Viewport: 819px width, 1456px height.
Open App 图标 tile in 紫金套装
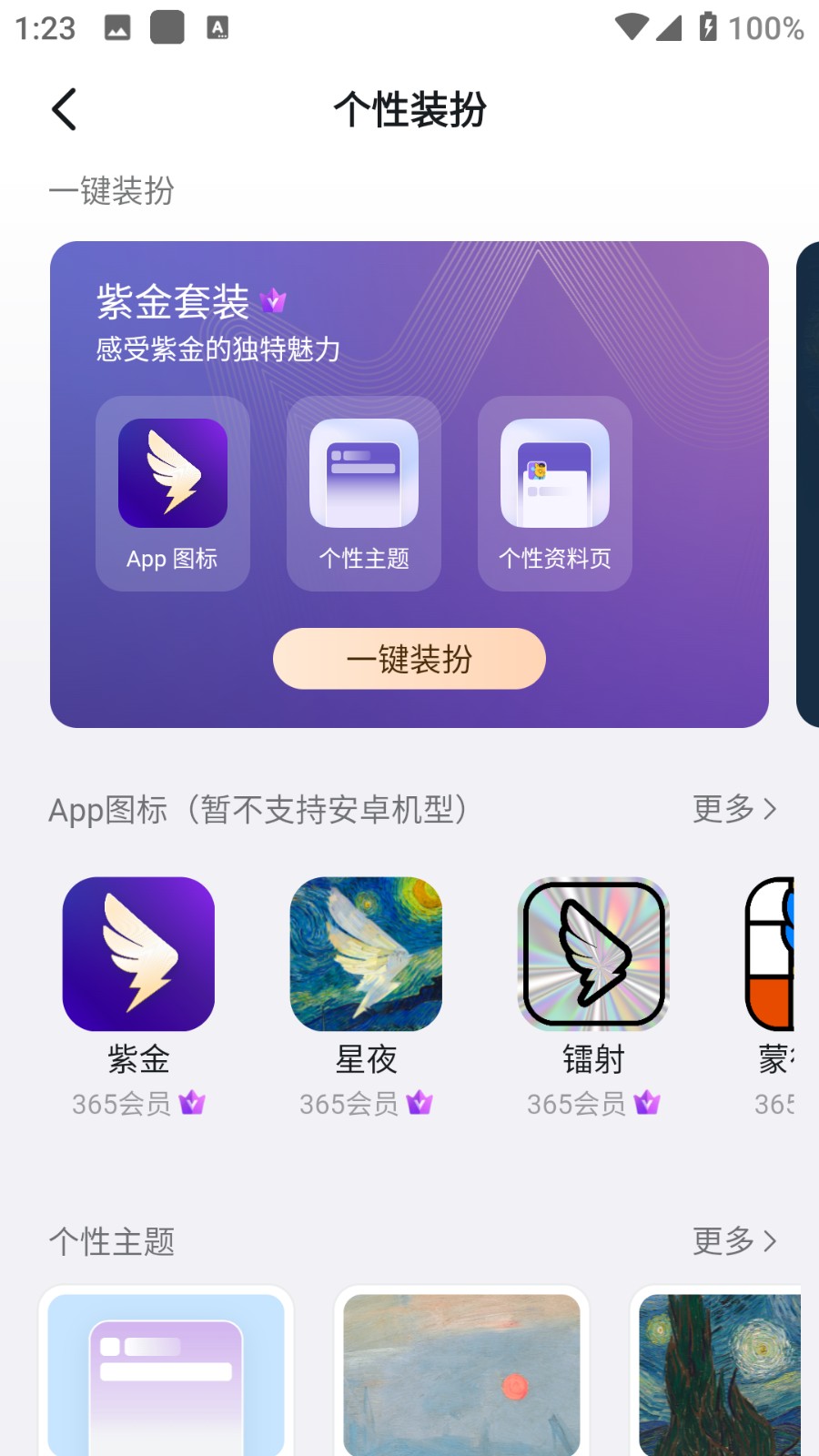pyautogui.click(x=173, y=493)
